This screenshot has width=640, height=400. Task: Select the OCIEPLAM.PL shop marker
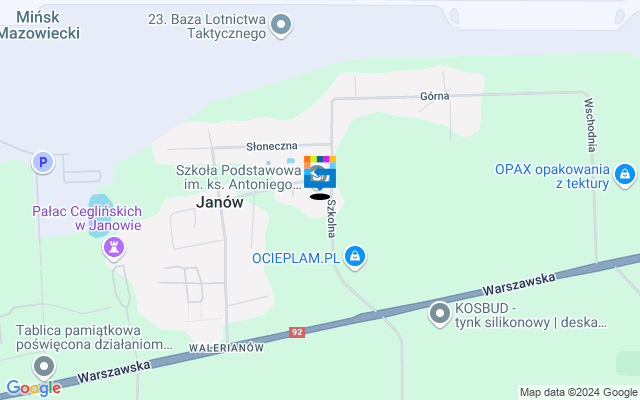pos(354,258)
